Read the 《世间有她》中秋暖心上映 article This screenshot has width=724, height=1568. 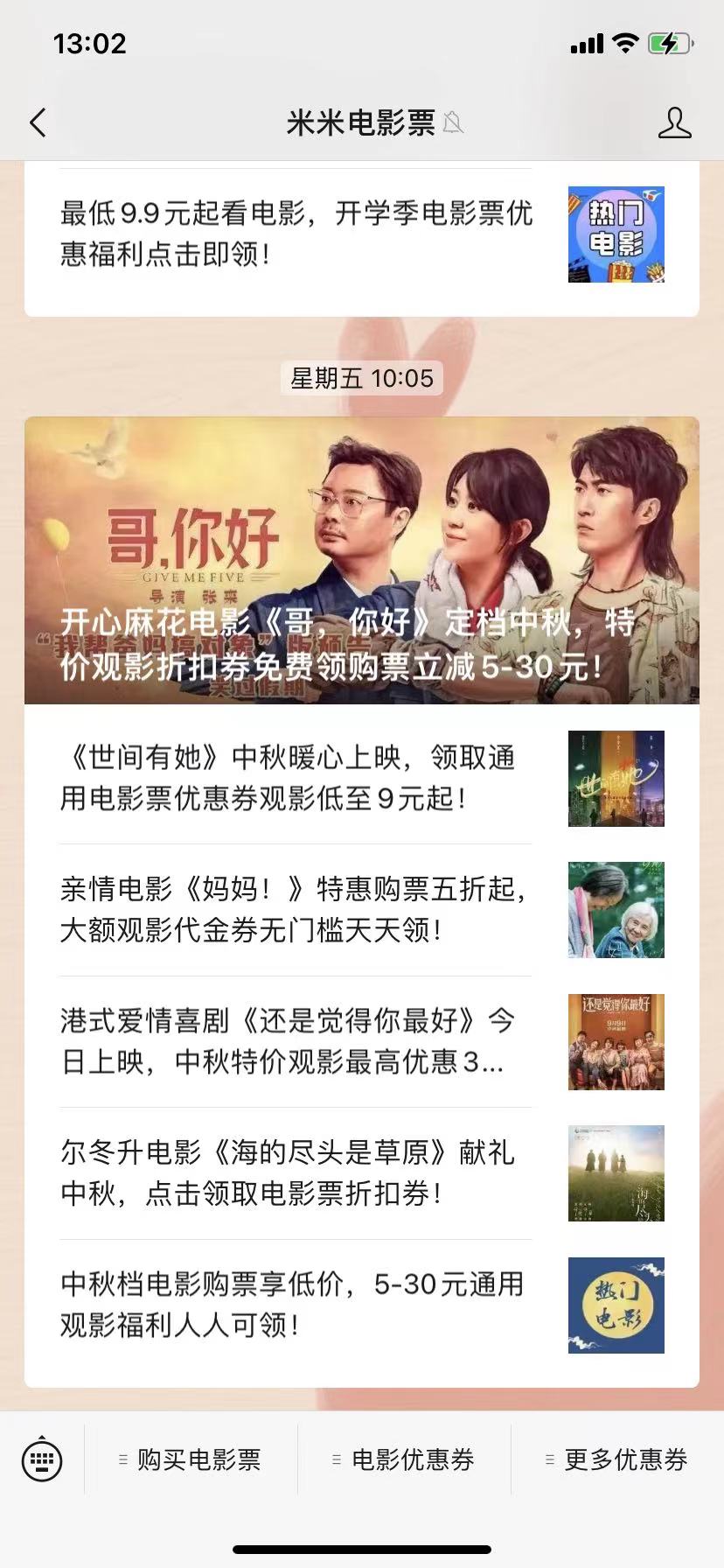click(x=296, y=778)
